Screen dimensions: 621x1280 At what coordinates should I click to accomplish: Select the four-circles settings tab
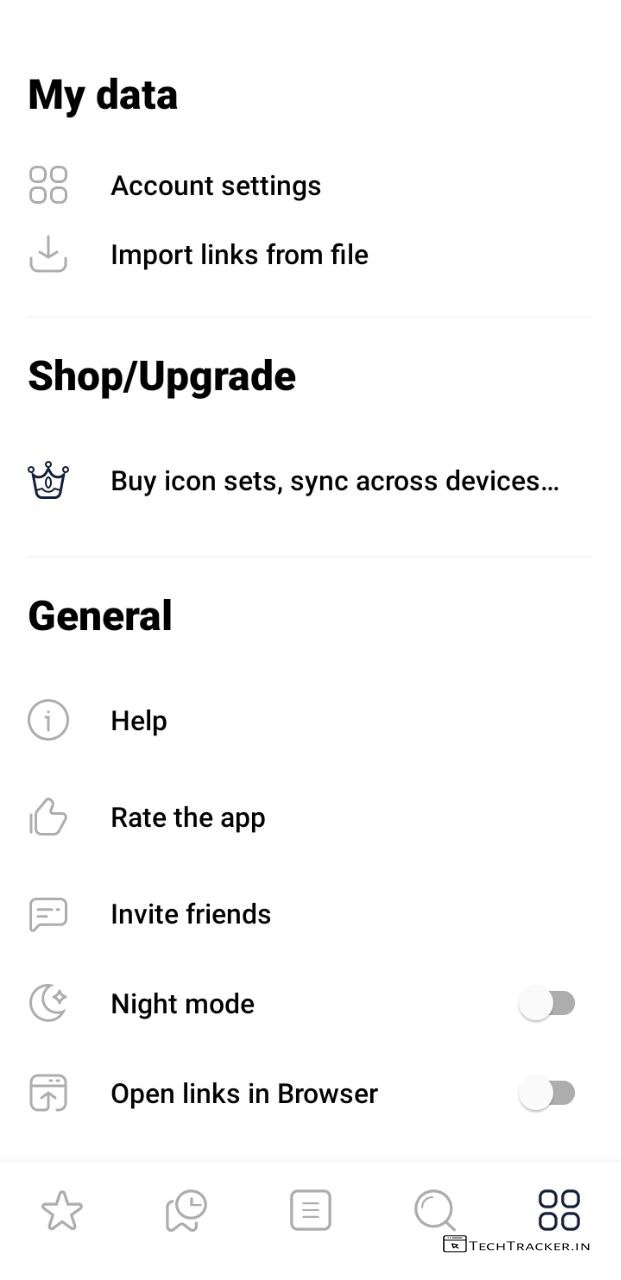[x=559, y=1209]
